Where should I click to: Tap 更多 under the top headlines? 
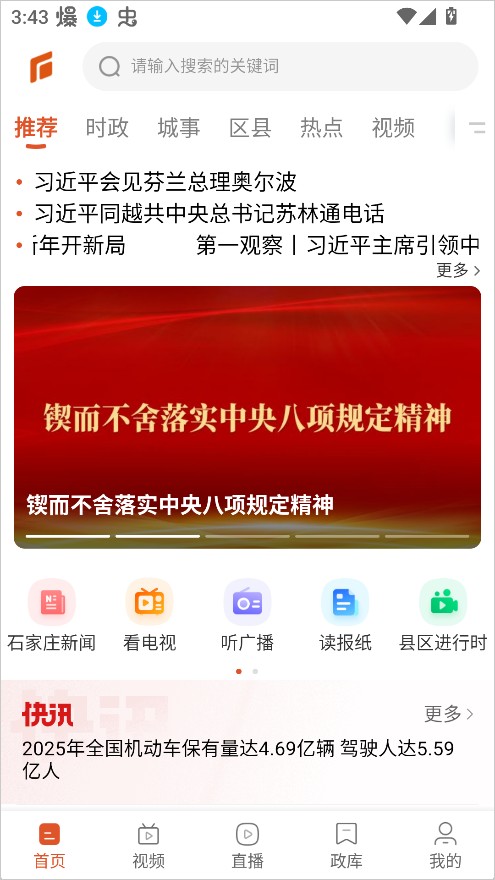[459, 271]
